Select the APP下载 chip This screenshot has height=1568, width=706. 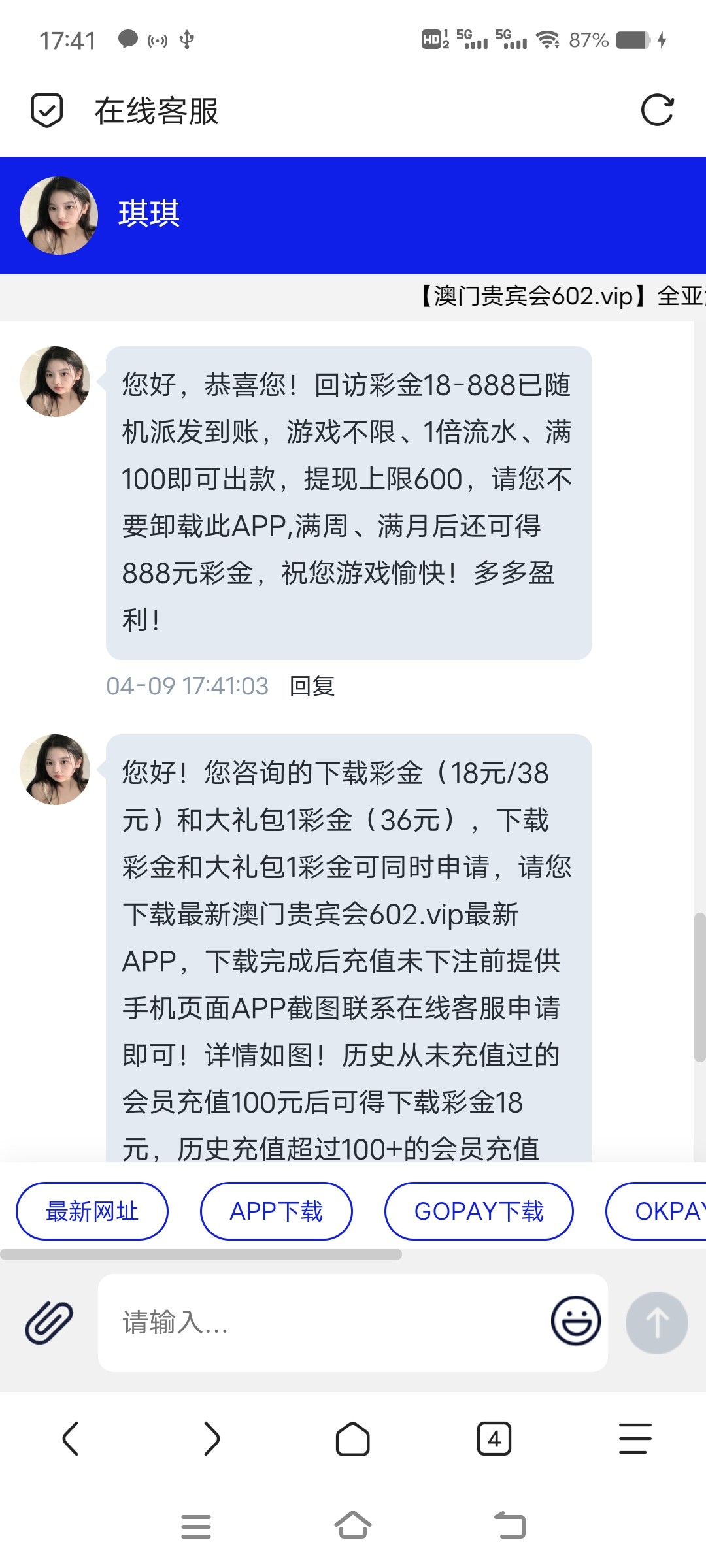(x=276, y=1211)
